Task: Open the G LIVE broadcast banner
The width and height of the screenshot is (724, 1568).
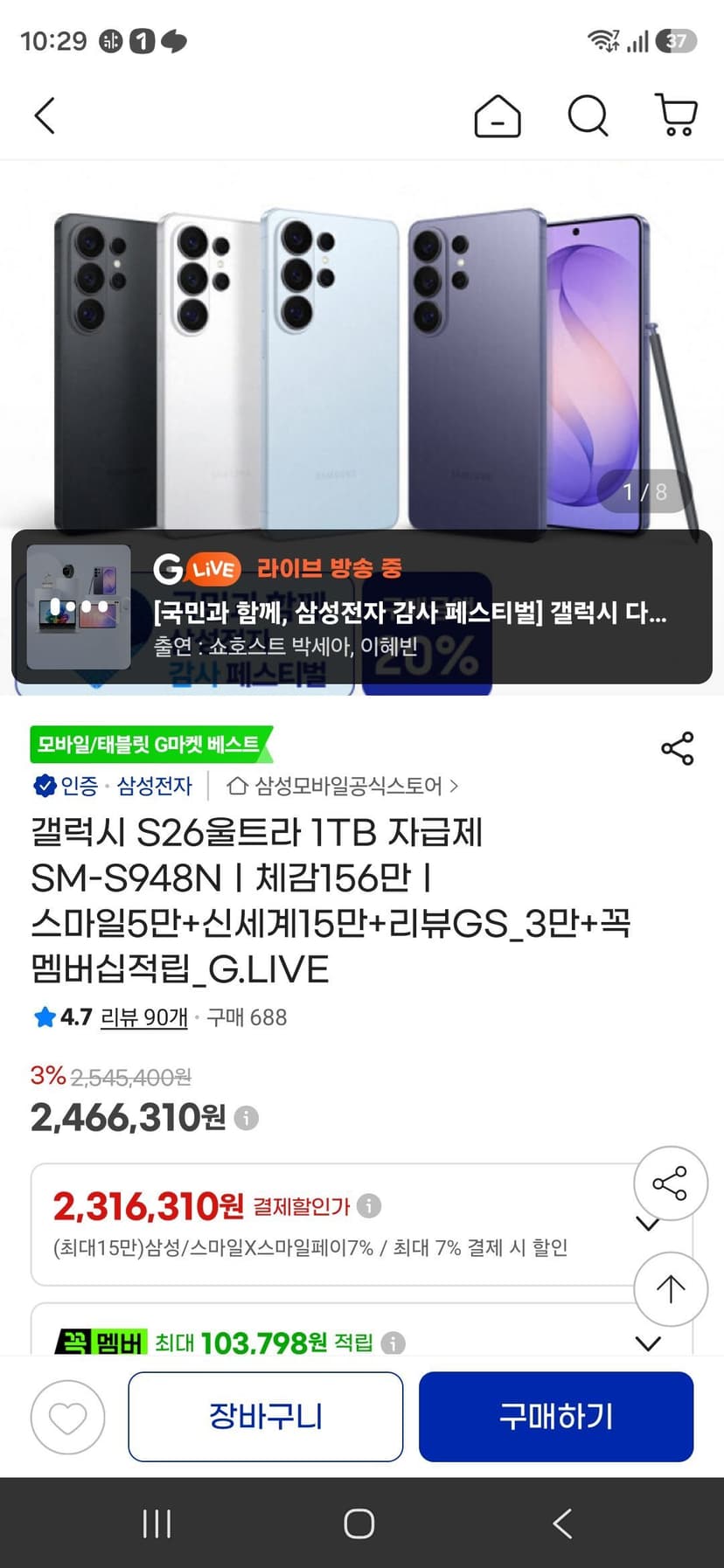Action: (362, 607)
